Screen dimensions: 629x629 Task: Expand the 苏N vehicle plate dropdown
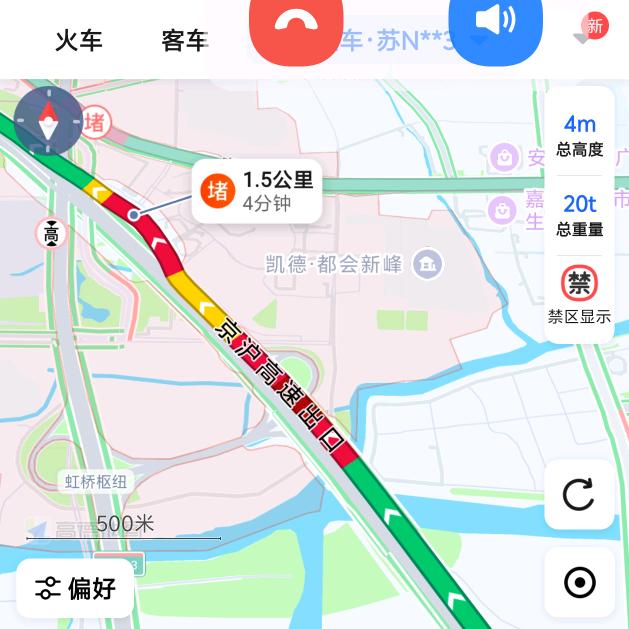(x=478, y=41)
